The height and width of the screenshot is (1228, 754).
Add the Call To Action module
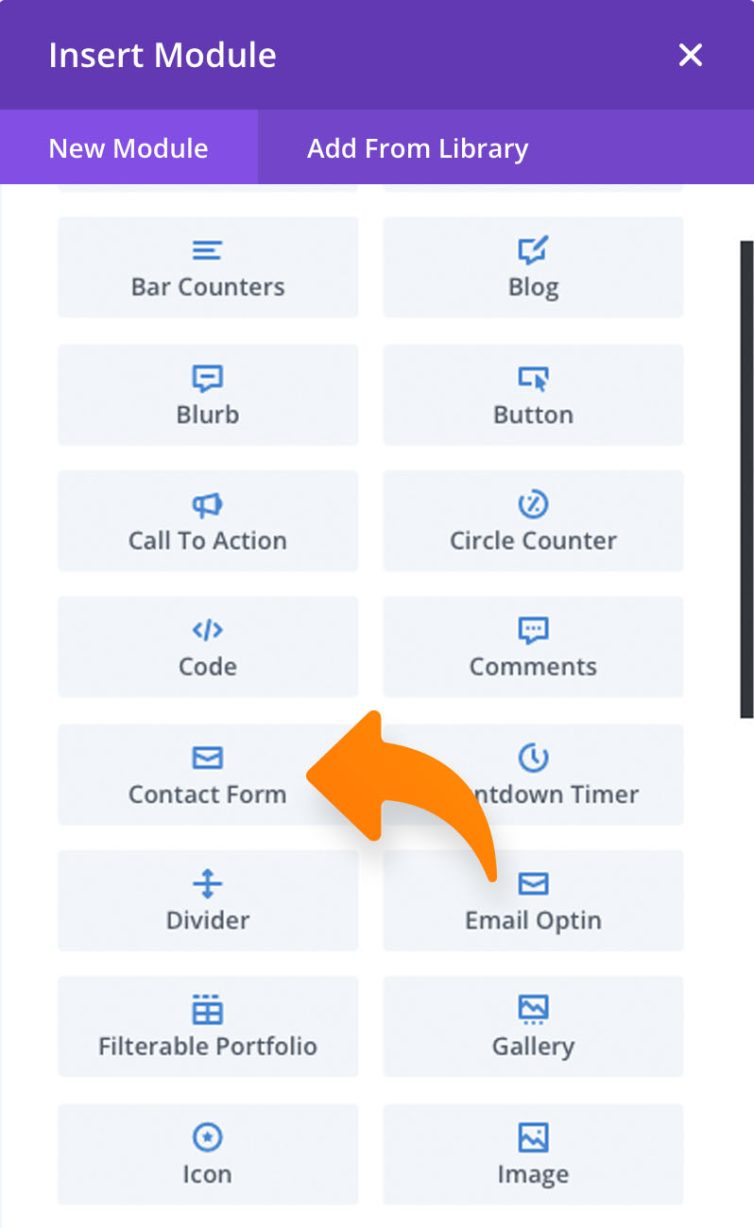tap(207, 521)
